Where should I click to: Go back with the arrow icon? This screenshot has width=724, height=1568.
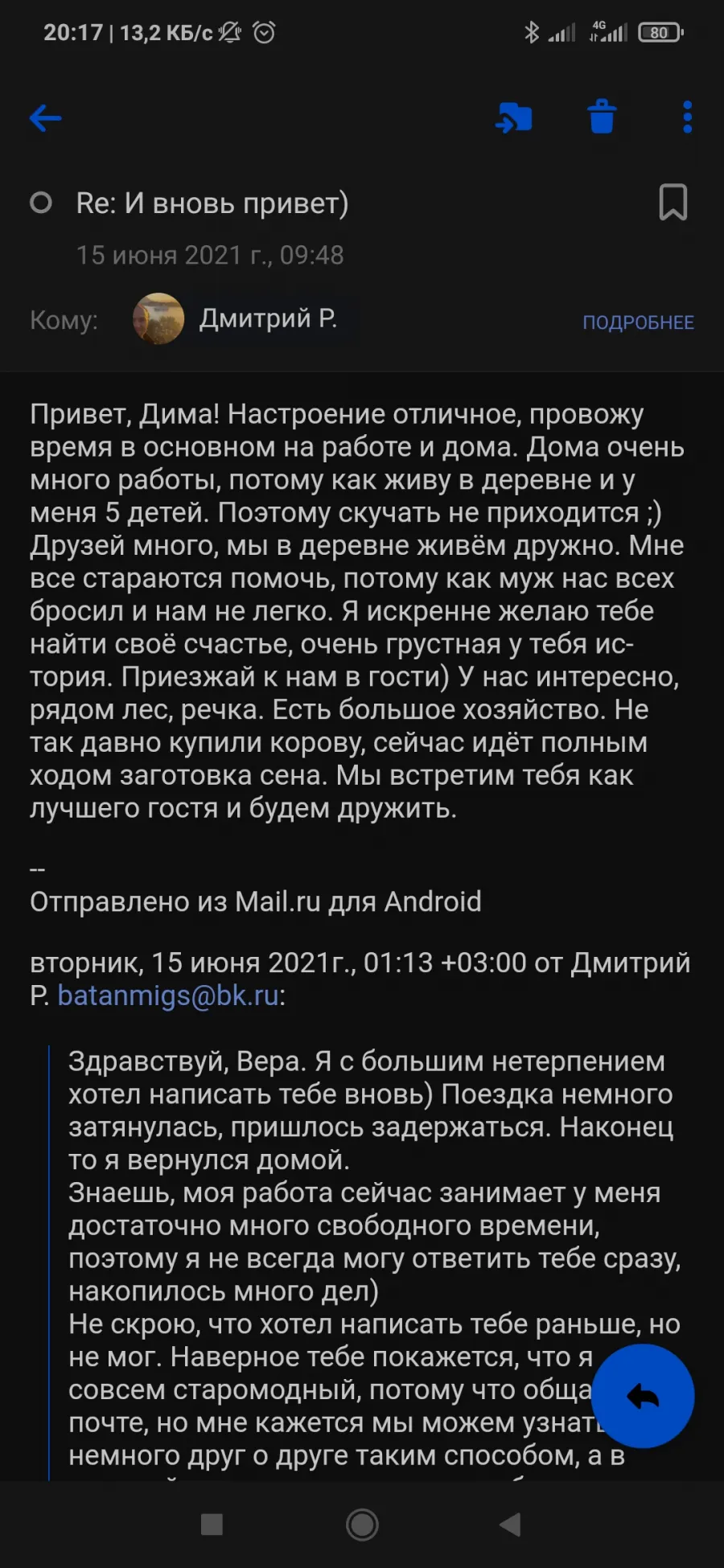tap(46, 118)
